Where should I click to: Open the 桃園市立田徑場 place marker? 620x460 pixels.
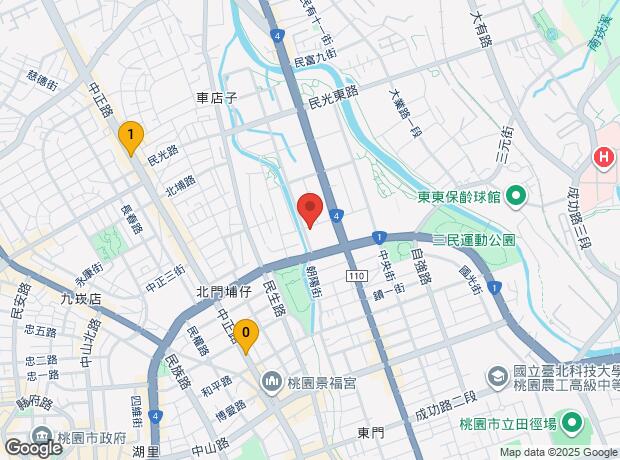(569, 426)
